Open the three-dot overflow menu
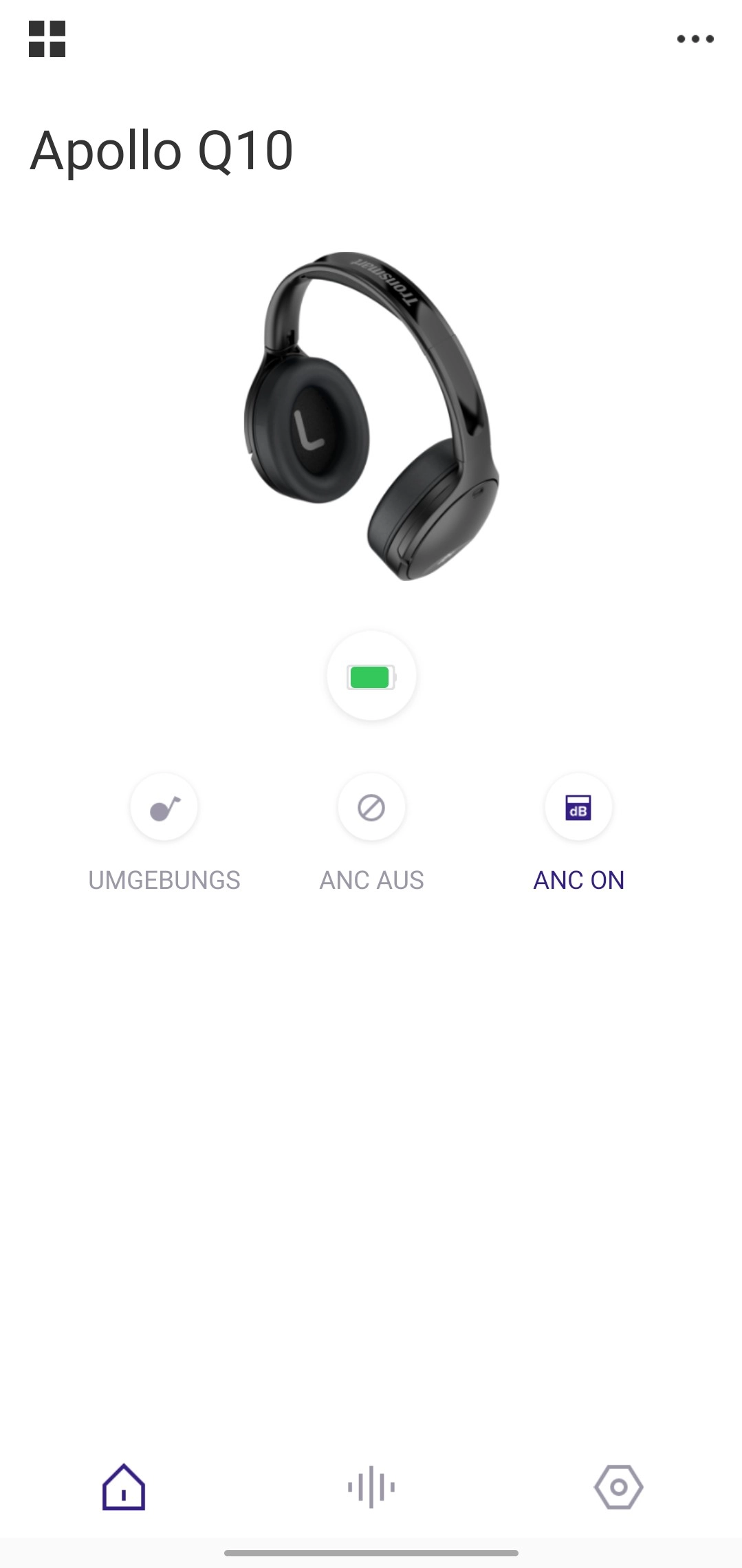 (695, 39)
